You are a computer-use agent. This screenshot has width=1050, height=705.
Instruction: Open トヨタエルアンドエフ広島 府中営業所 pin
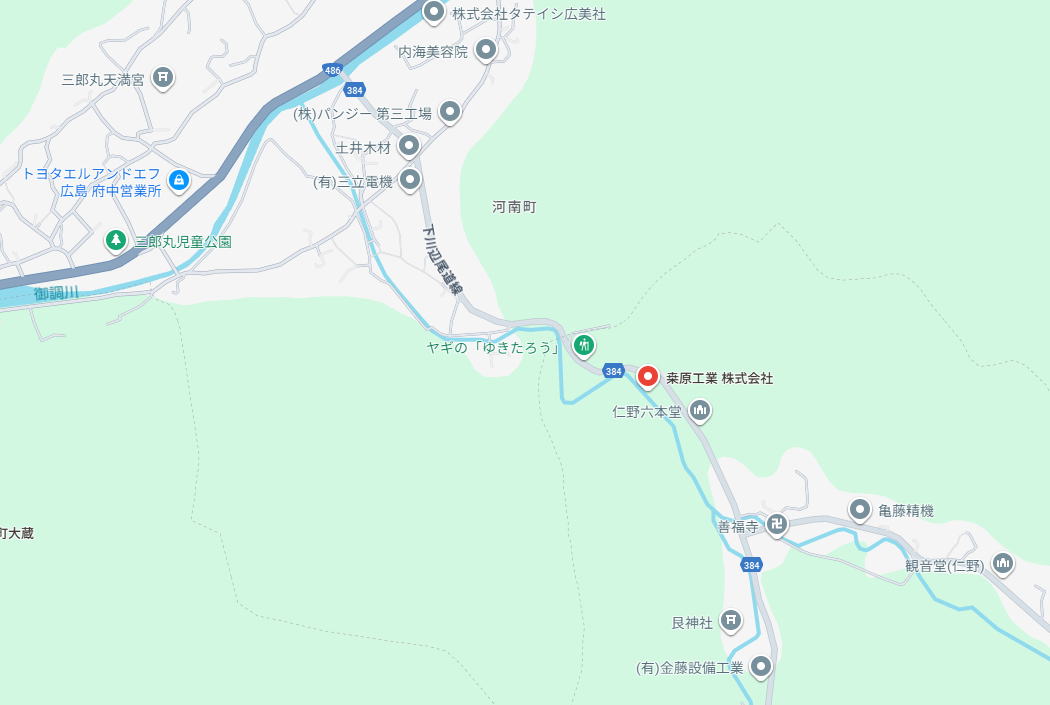[178, 180]
